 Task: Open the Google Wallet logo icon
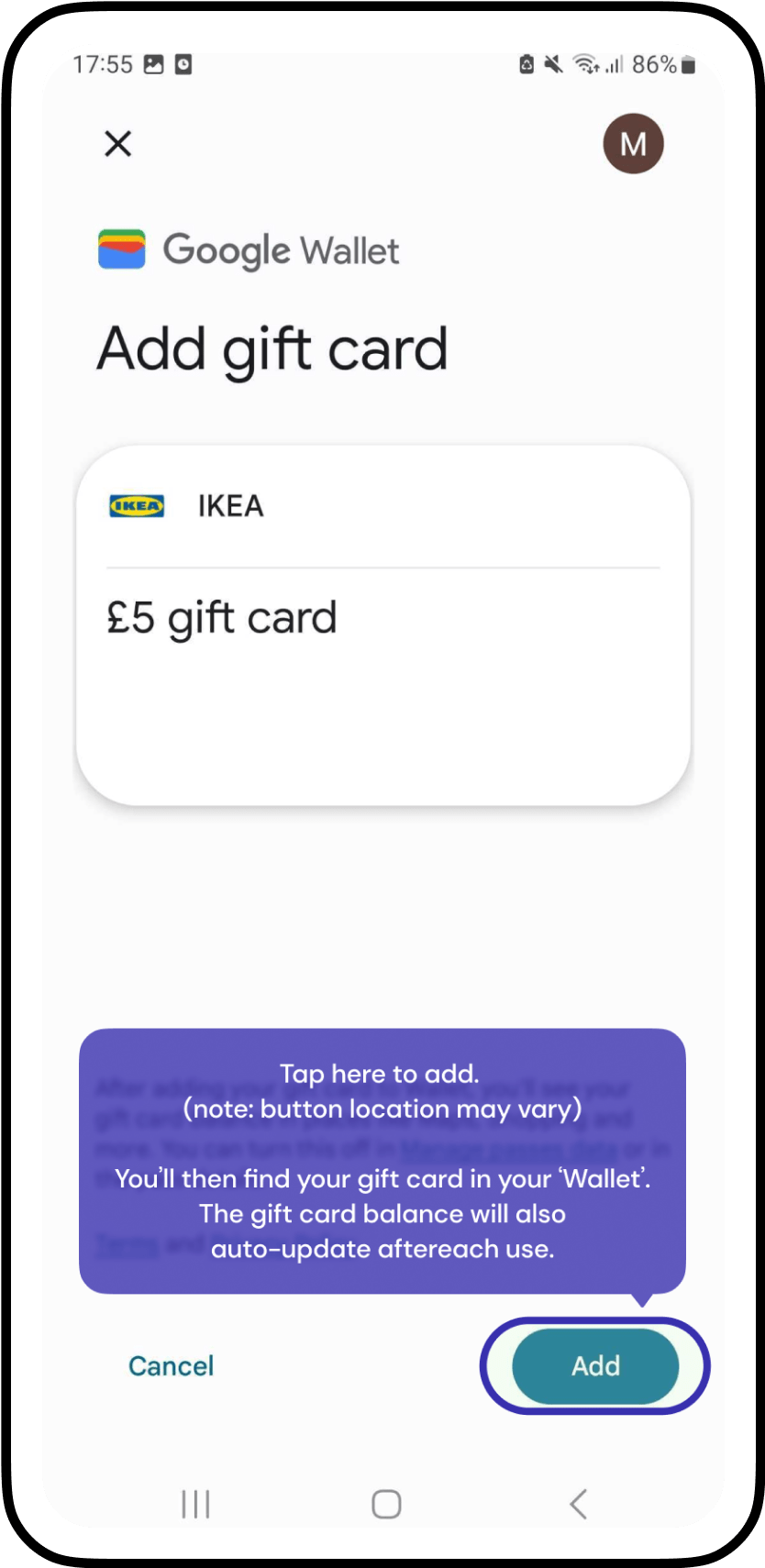[x=122, y=249]
